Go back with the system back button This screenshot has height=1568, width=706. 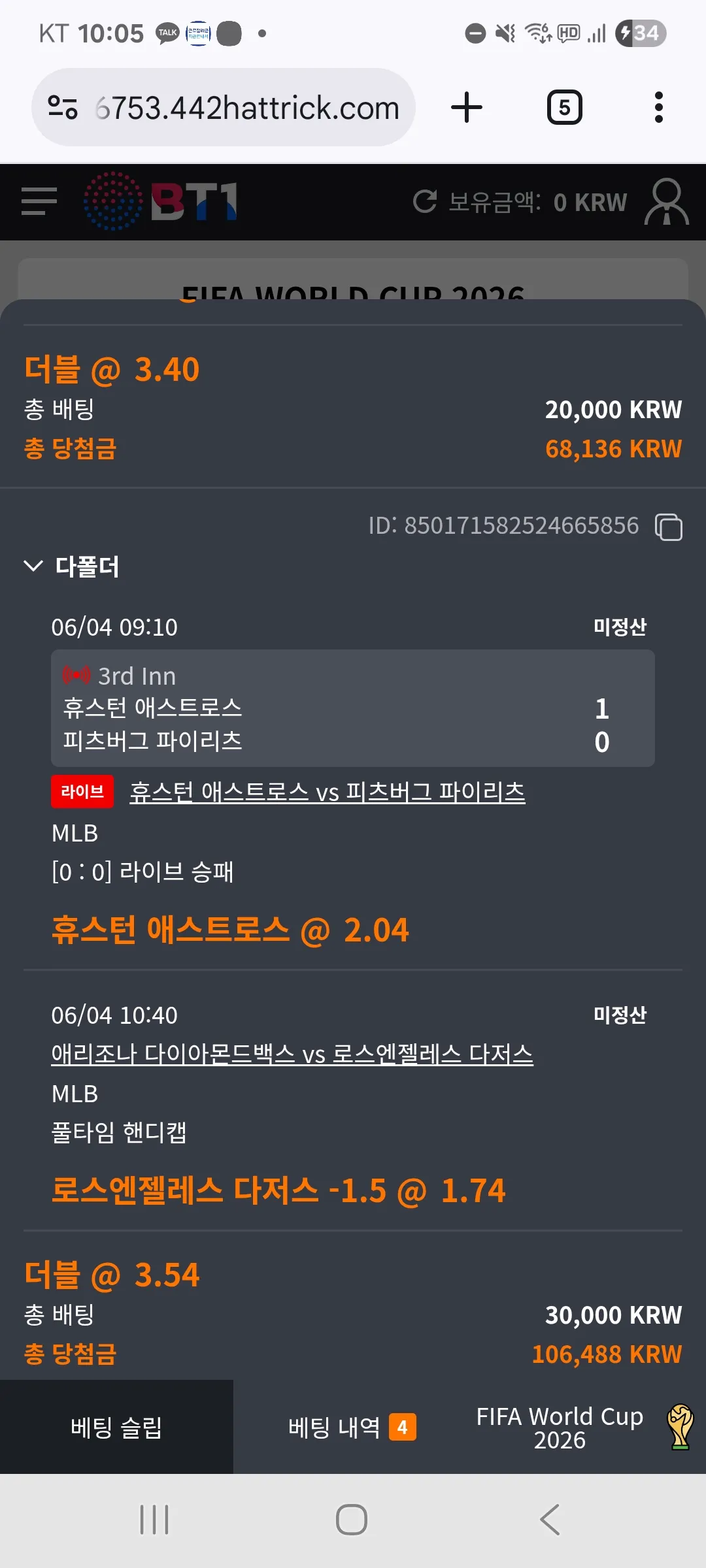[550, 1520]
